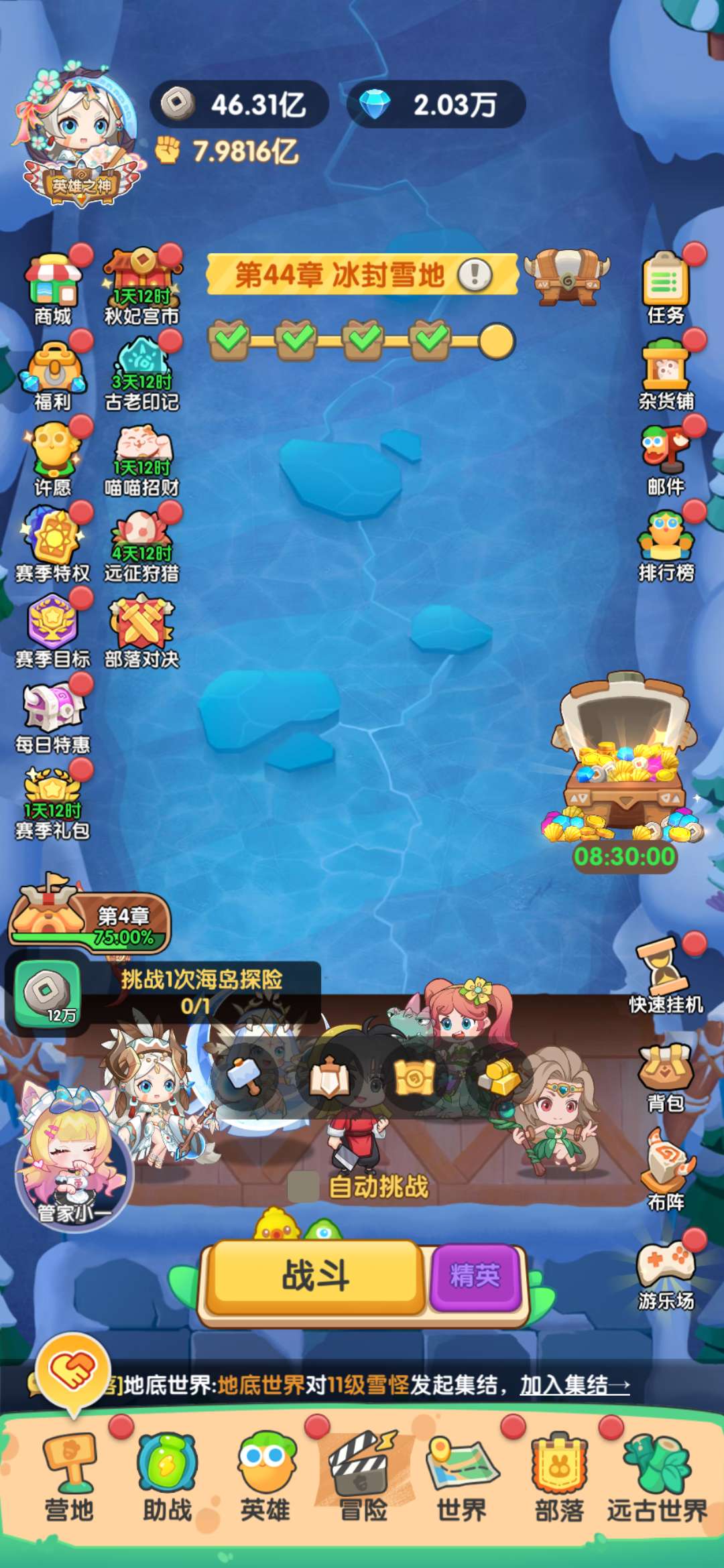Go to the 世界 world tab
Screen dimensions: 724x1568
(462, 1477)
